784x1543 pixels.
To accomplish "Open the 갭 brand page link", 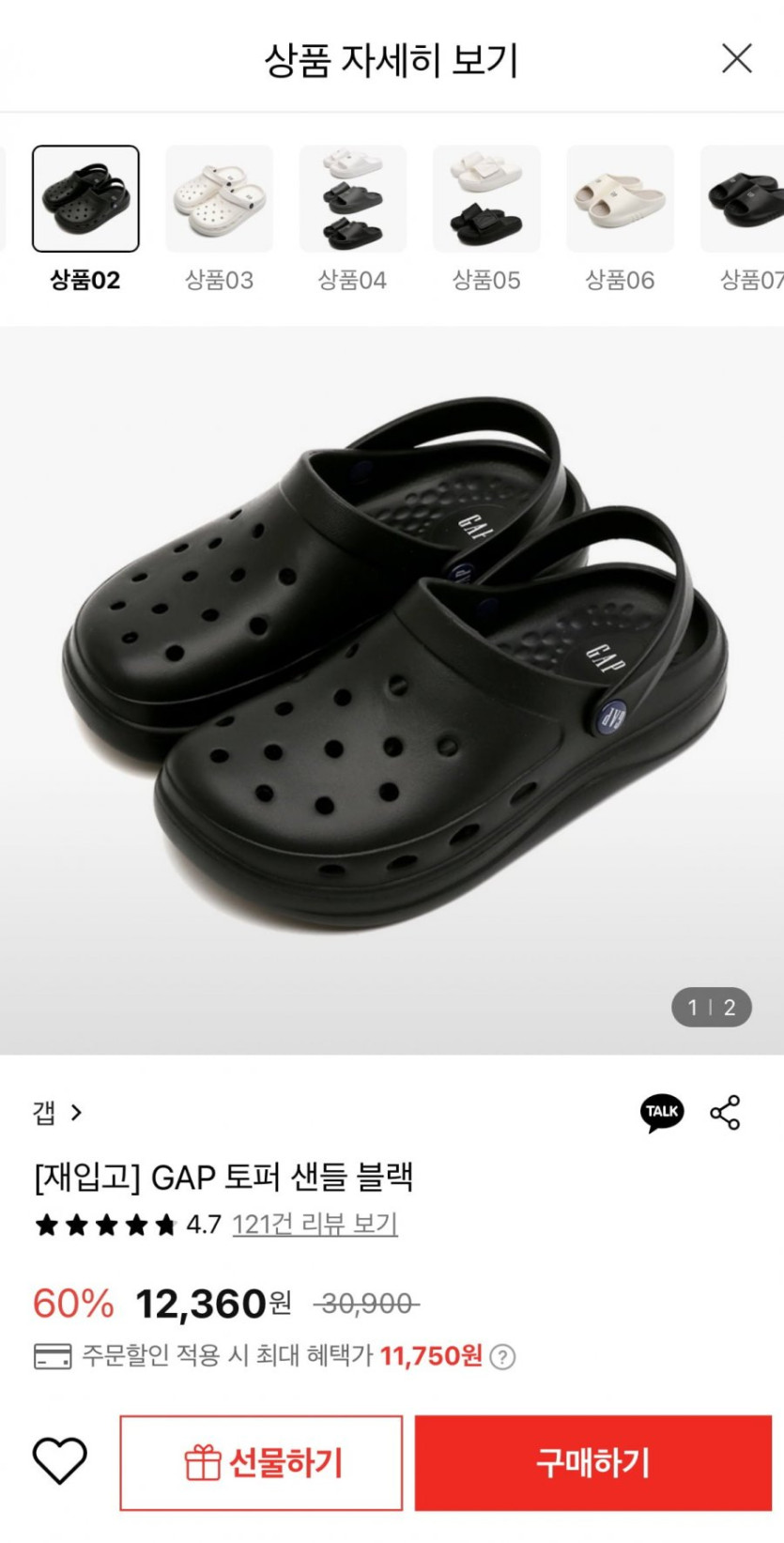I will click(x=57, y=1113).
